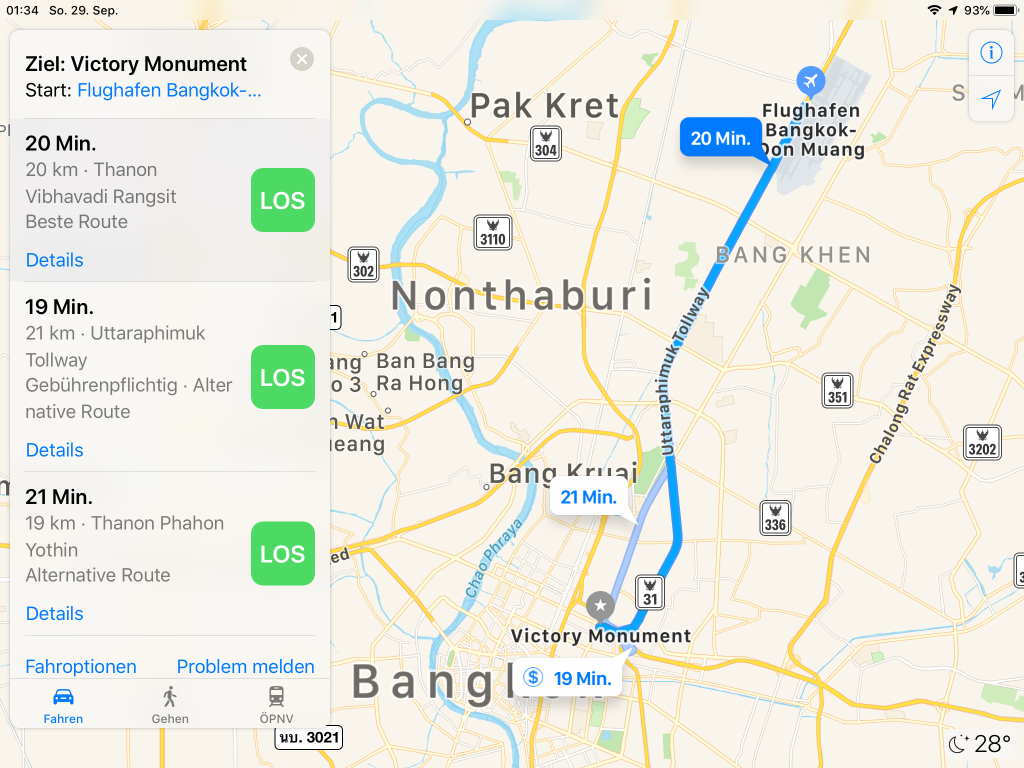
Task: Open Details for the 20 Min. route
Action: coord(54,260)
